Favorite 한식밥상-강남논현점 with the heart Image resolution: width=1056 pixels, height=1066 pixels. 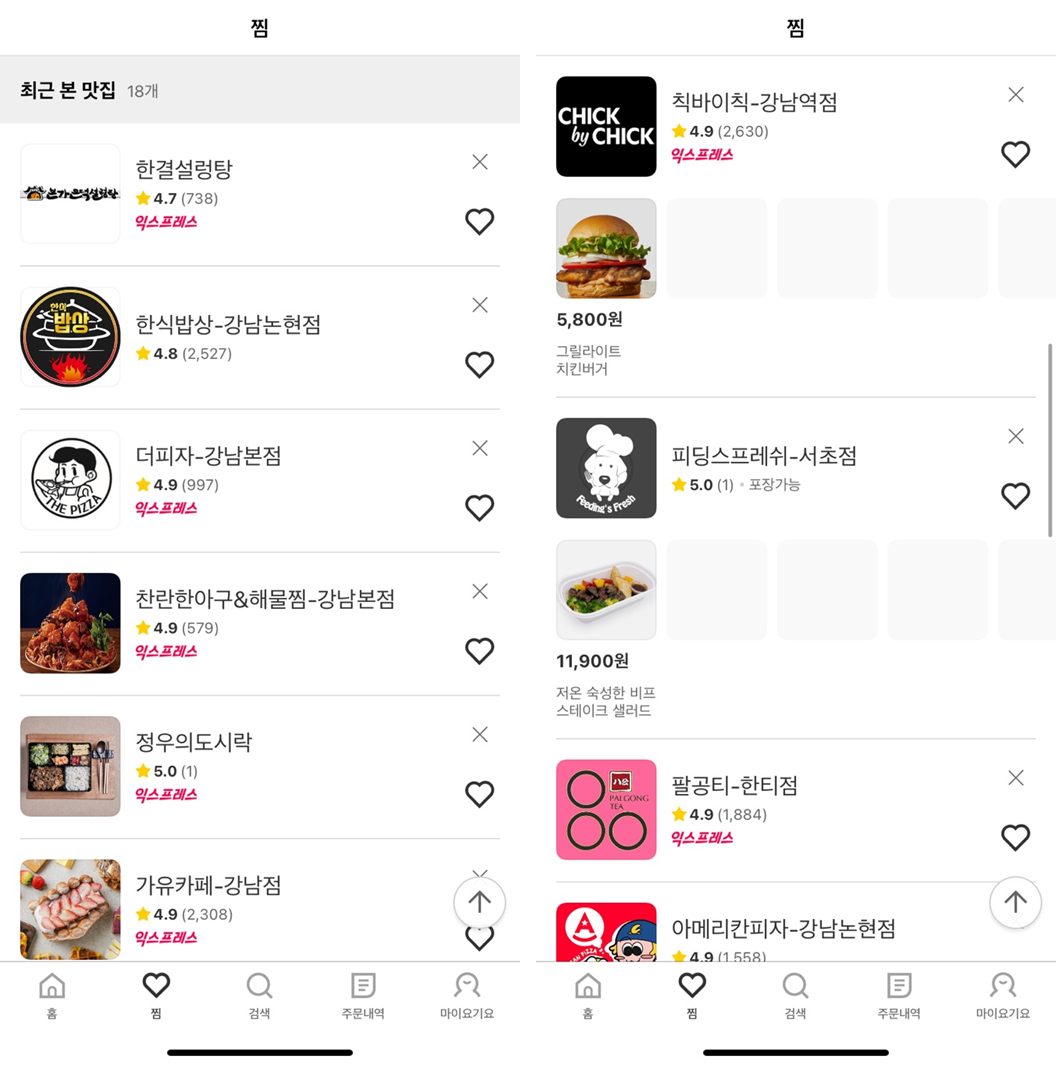480,365
